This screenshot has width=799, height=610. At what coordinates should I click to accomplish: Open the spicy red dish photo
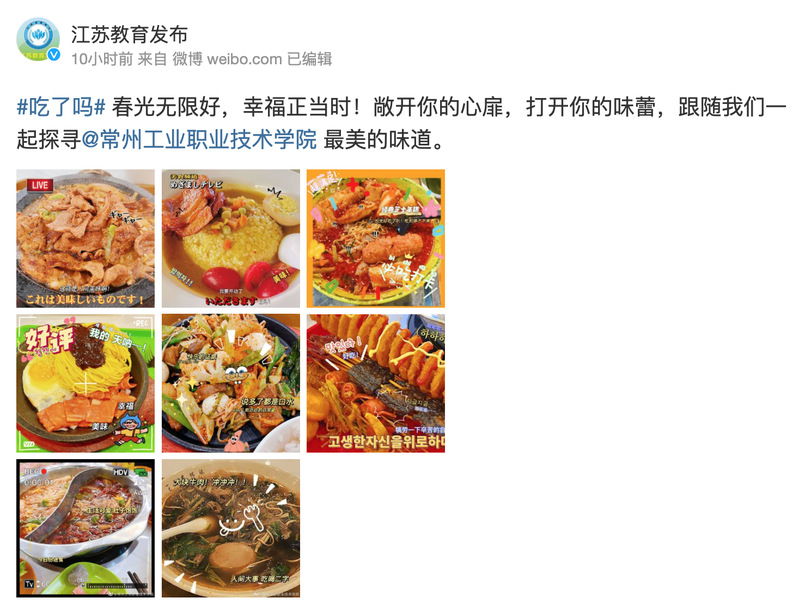tap(376, 238)
